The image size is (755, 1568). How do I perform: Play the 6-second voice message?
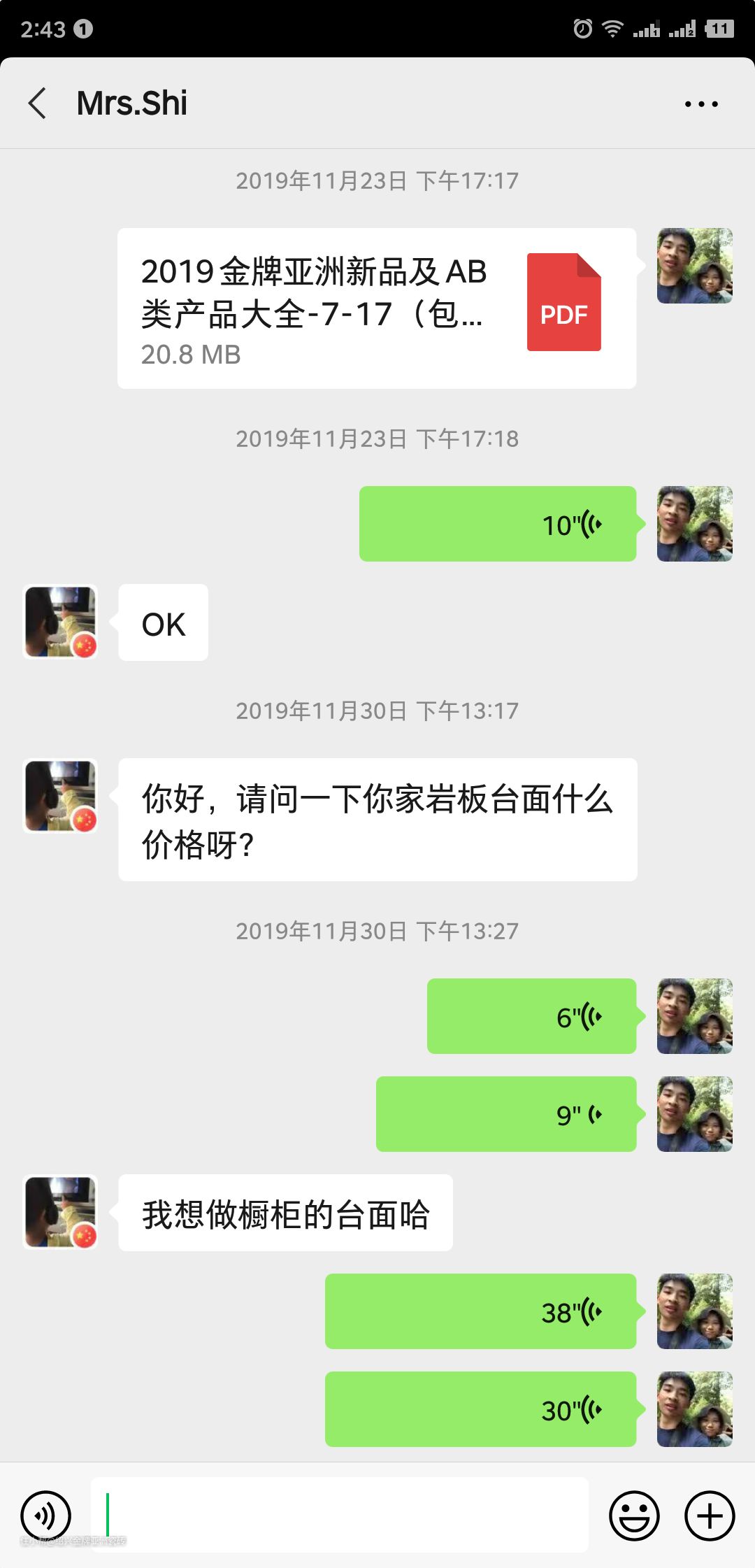(531, 1016)
